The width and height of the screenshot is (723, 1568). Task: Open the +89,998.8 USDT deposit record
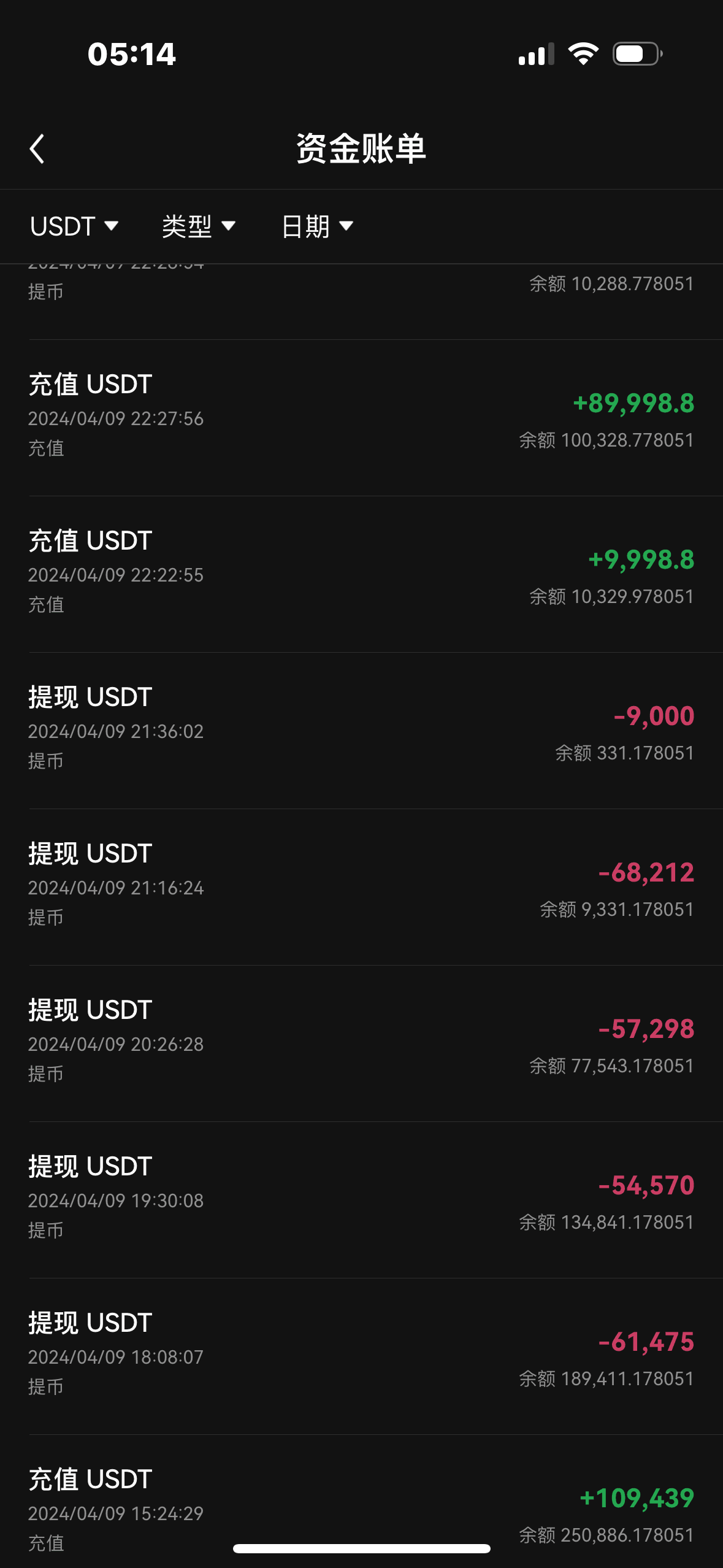(x=361, y=418)
